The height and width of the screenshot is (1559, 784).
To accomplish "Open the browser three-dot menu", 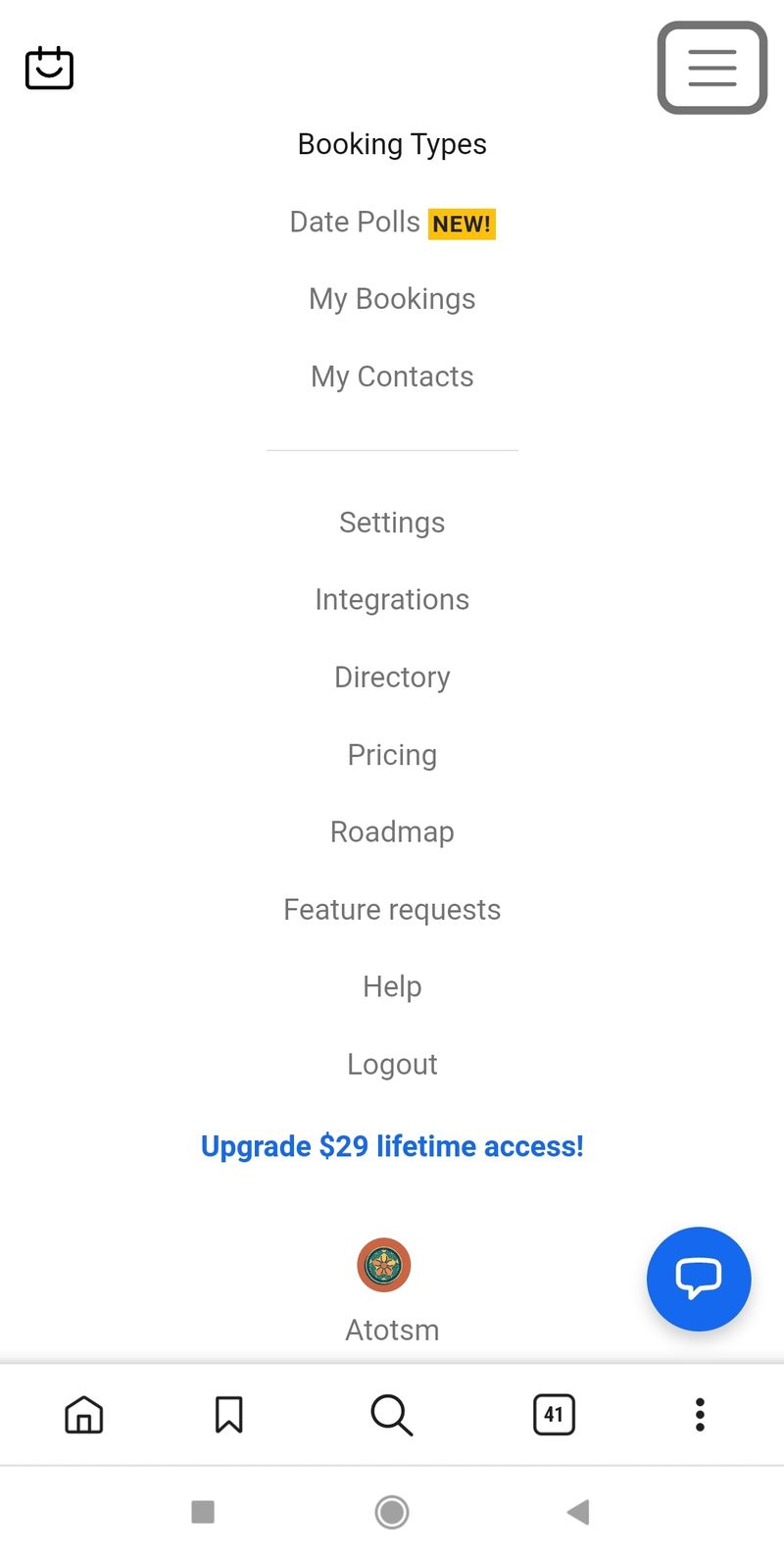I will (700, 1415).
